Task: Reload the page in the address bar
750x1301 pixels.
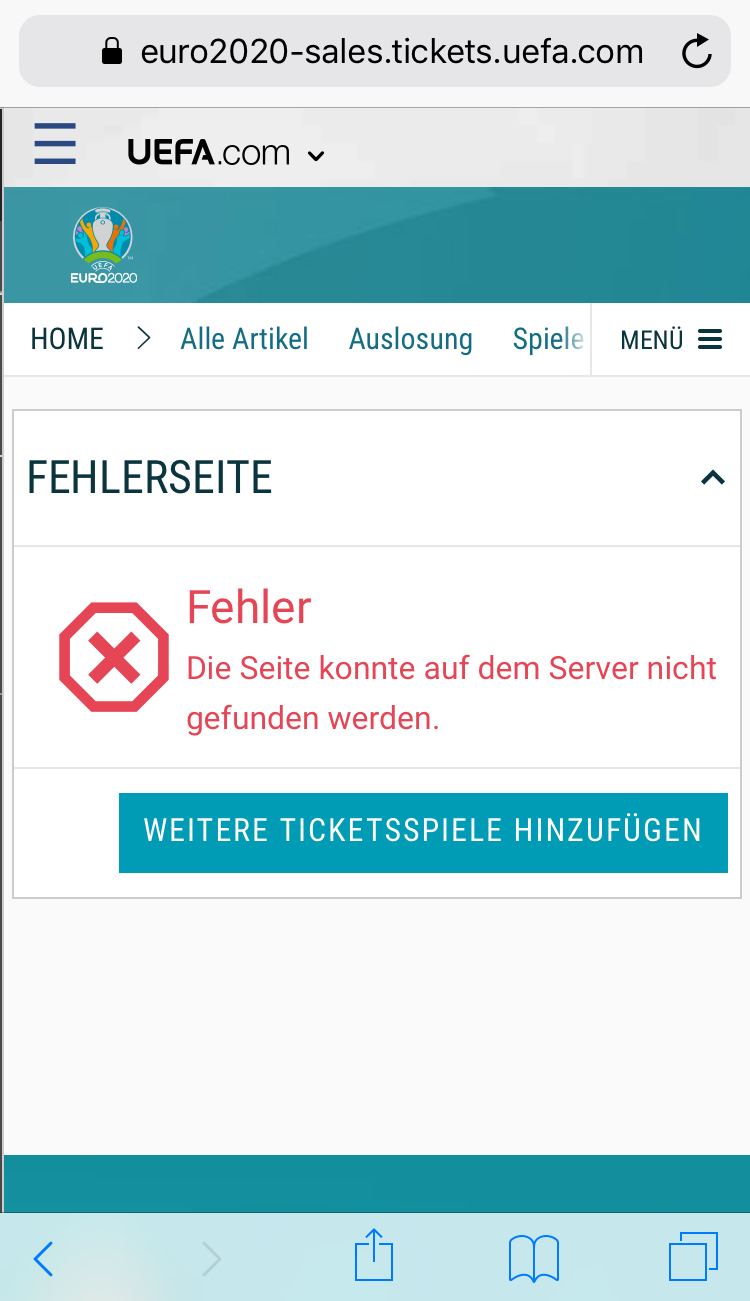Action: tap(696, 51)
